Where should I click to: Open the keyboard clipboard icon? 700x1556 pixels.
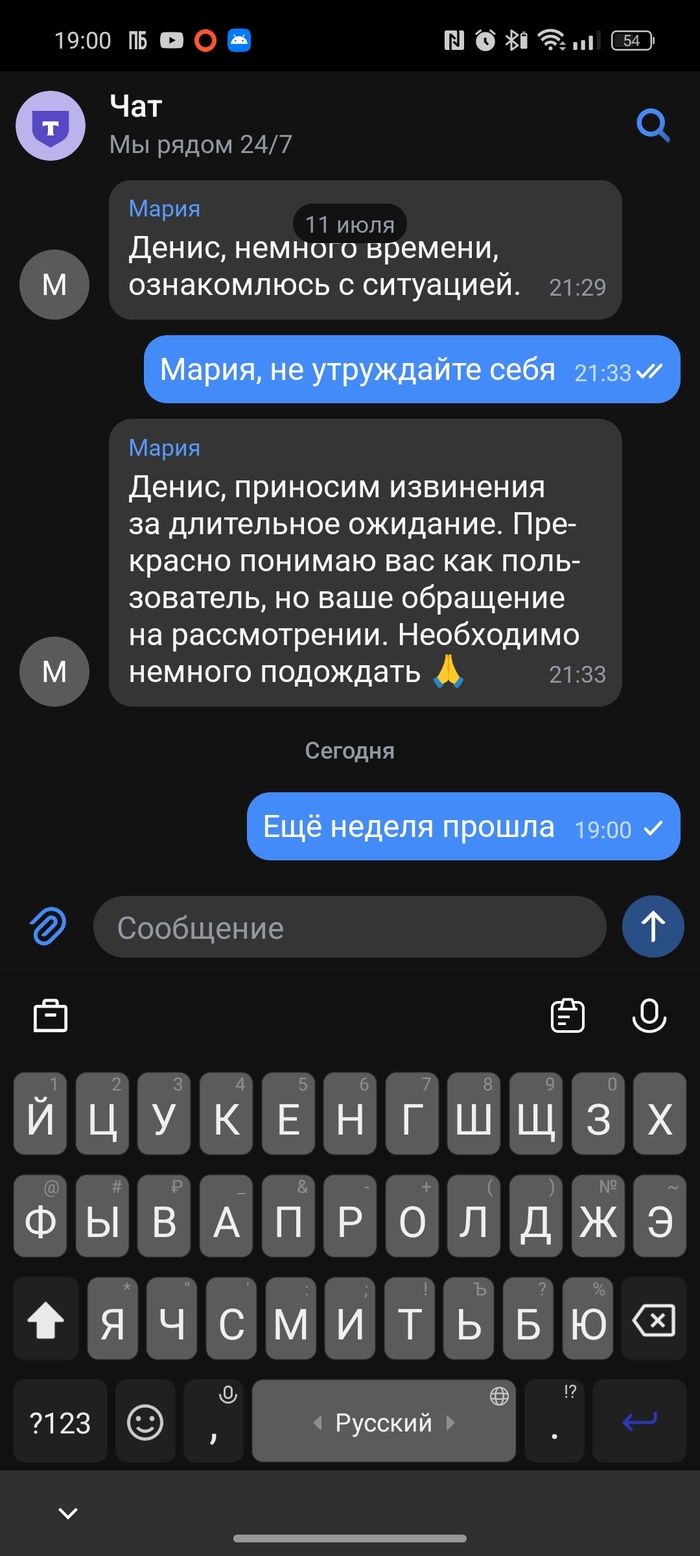click(x=568, y=1015)
